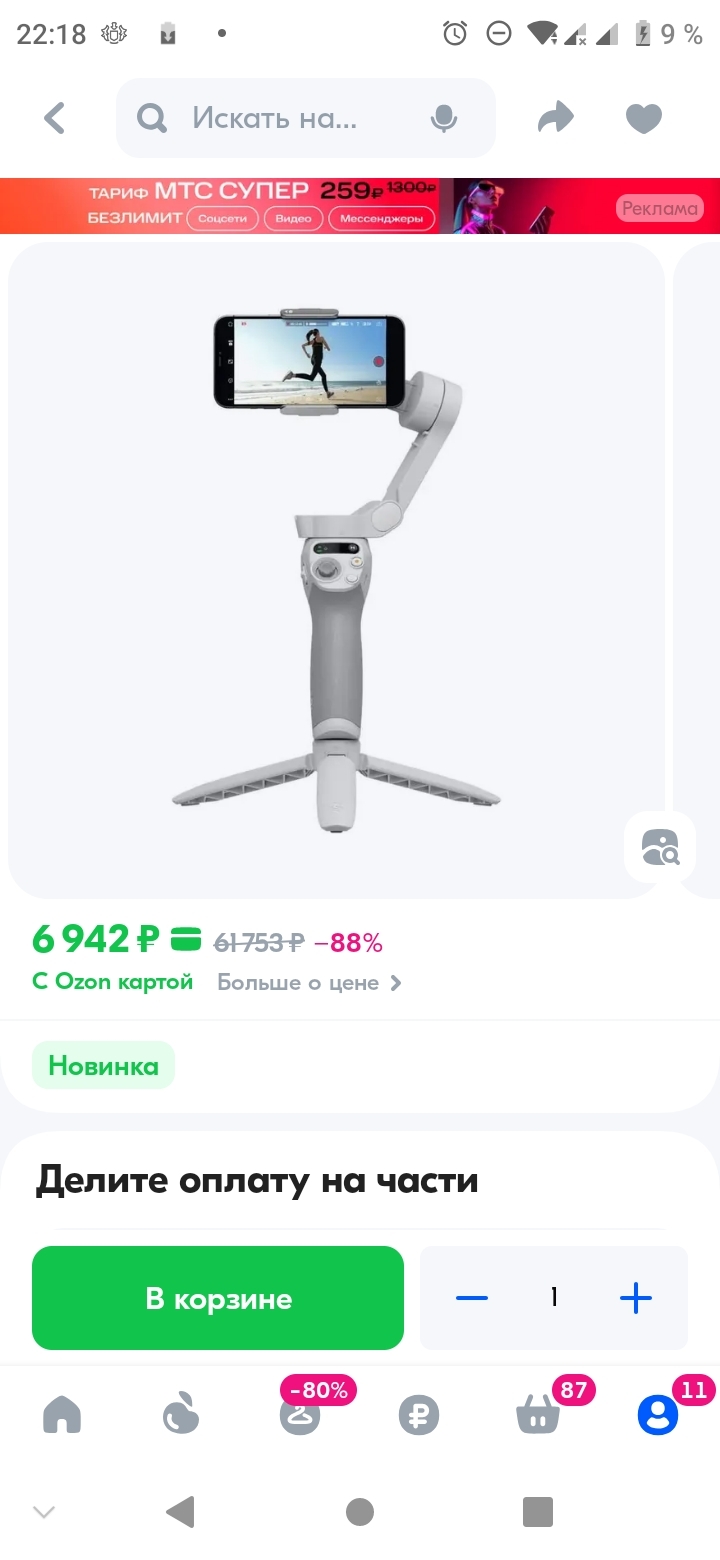Tap the green "В корзине" button

click(218, 1298)
